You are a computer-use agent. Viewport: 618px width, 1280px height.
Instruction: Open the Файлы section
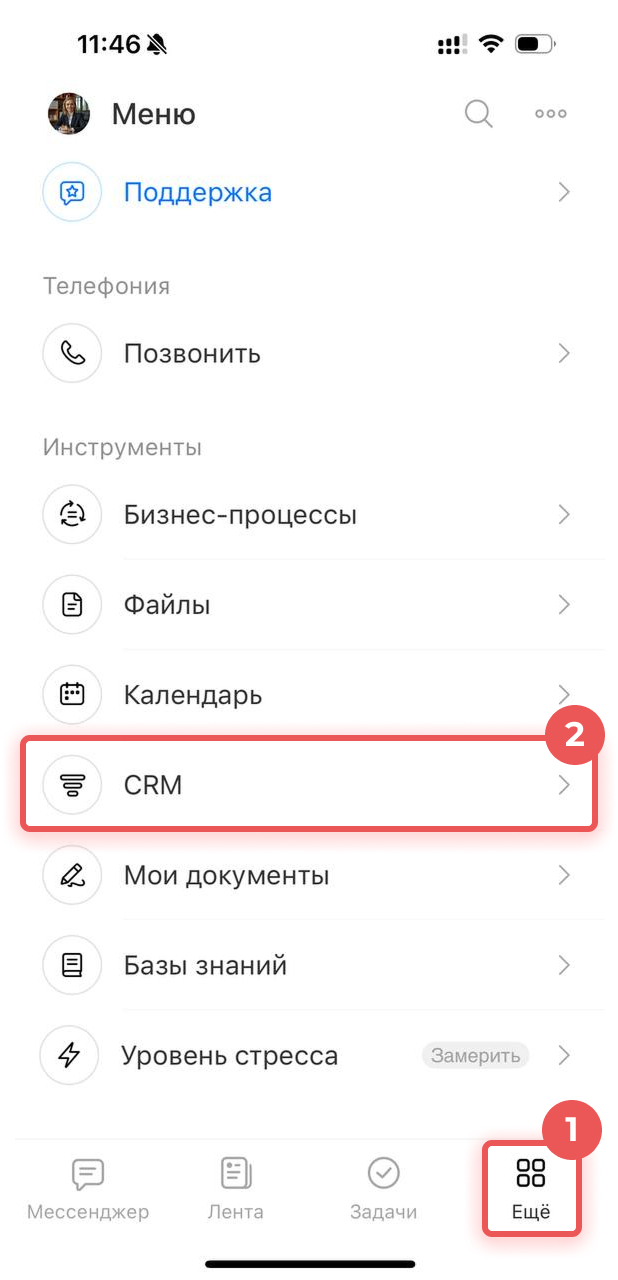click(309, 604)
